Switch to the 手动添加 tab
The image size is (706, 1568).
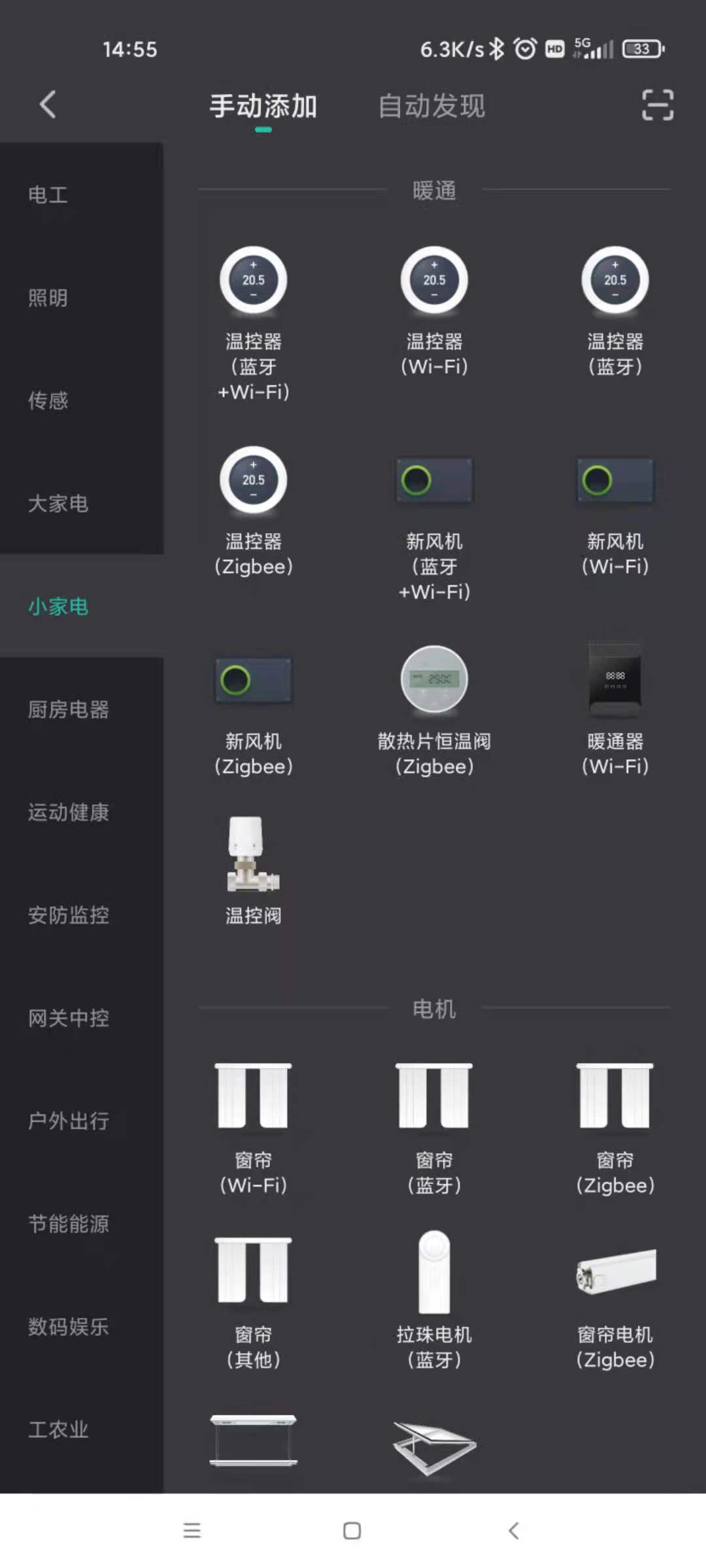tap(262, 106)
